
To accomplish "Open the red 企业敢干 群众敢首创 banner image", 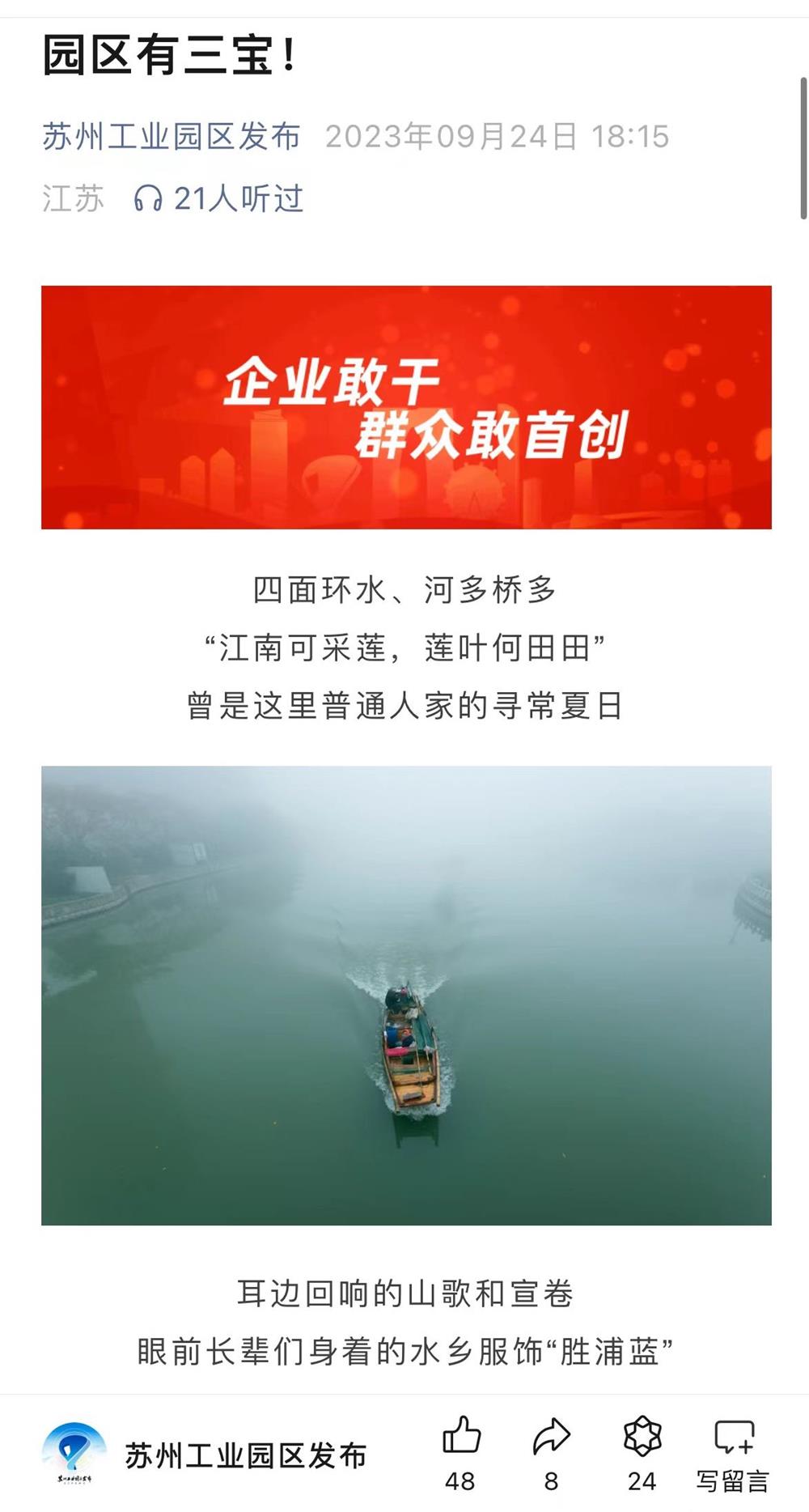I will (x=406, y=407).
